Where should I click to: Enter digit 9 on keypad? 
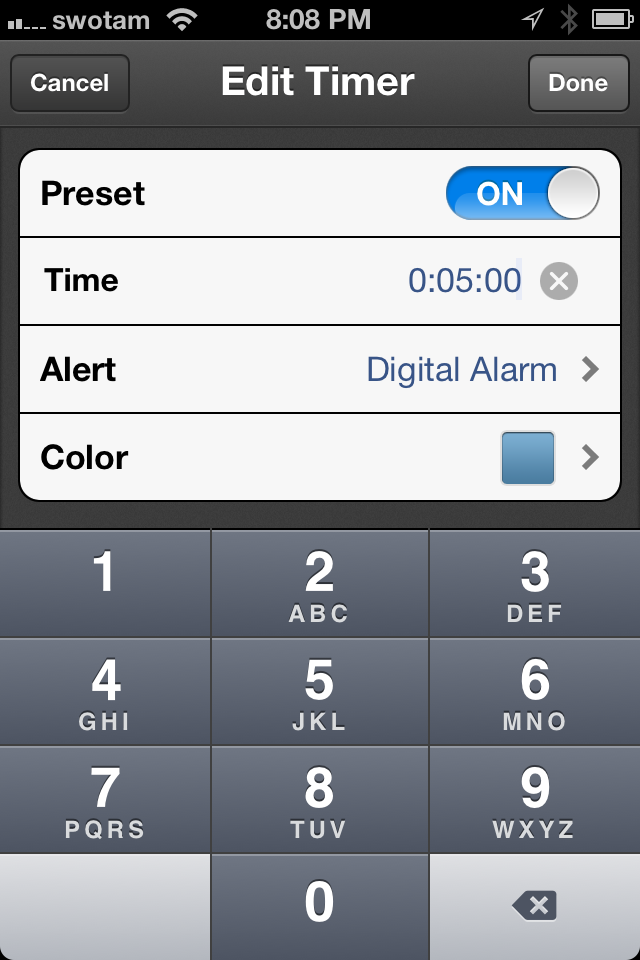click(x=535, y=800)
